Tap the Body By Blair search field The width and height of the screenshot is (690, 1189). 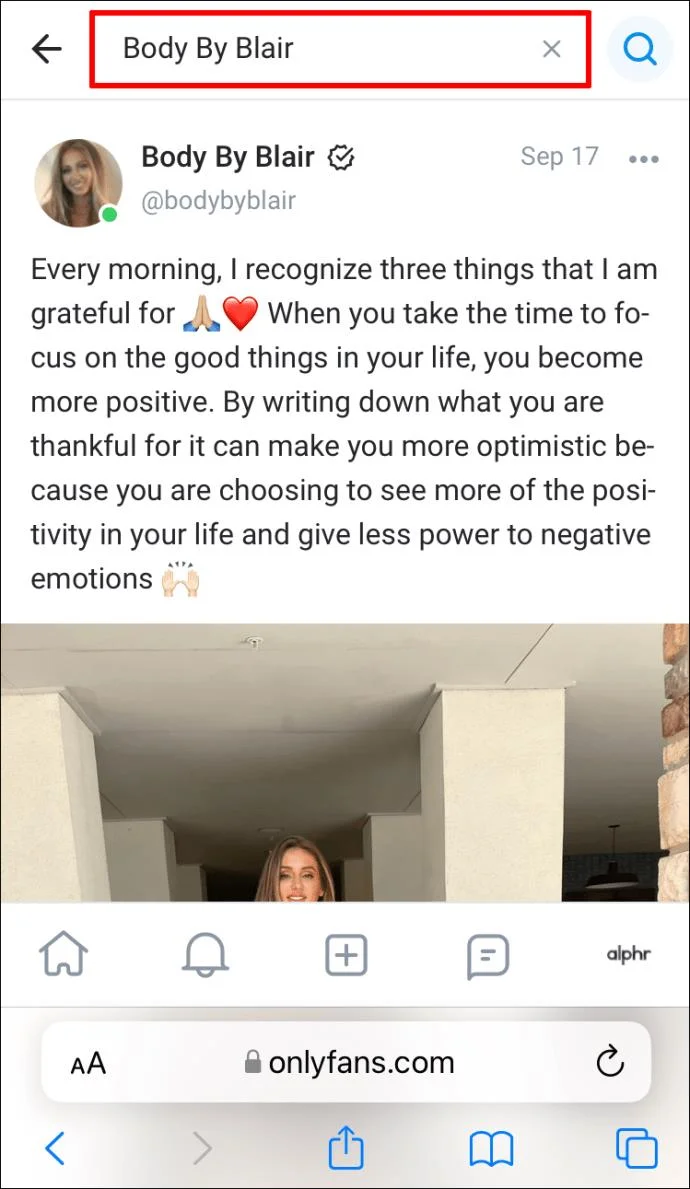pyautogui.click(x=320, y=49)
